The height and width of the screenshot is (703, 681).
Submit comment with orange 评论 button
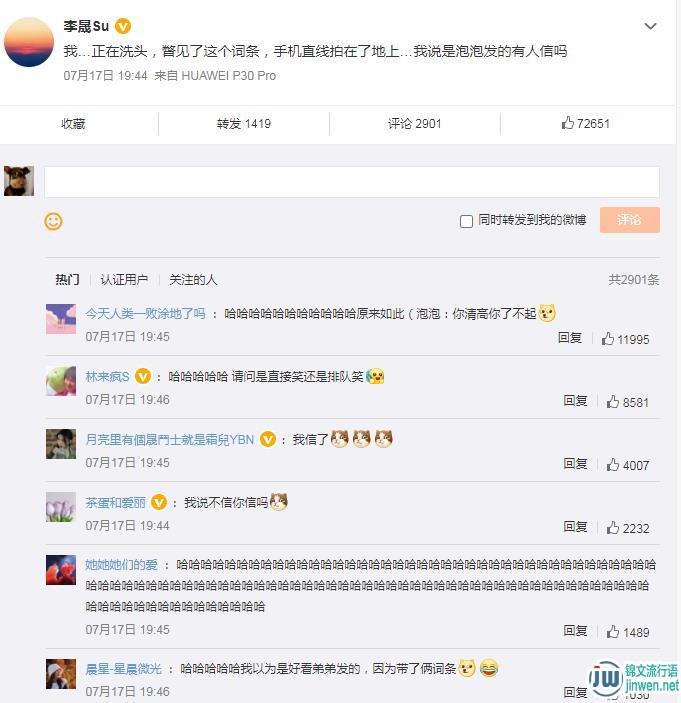[629, 220]
